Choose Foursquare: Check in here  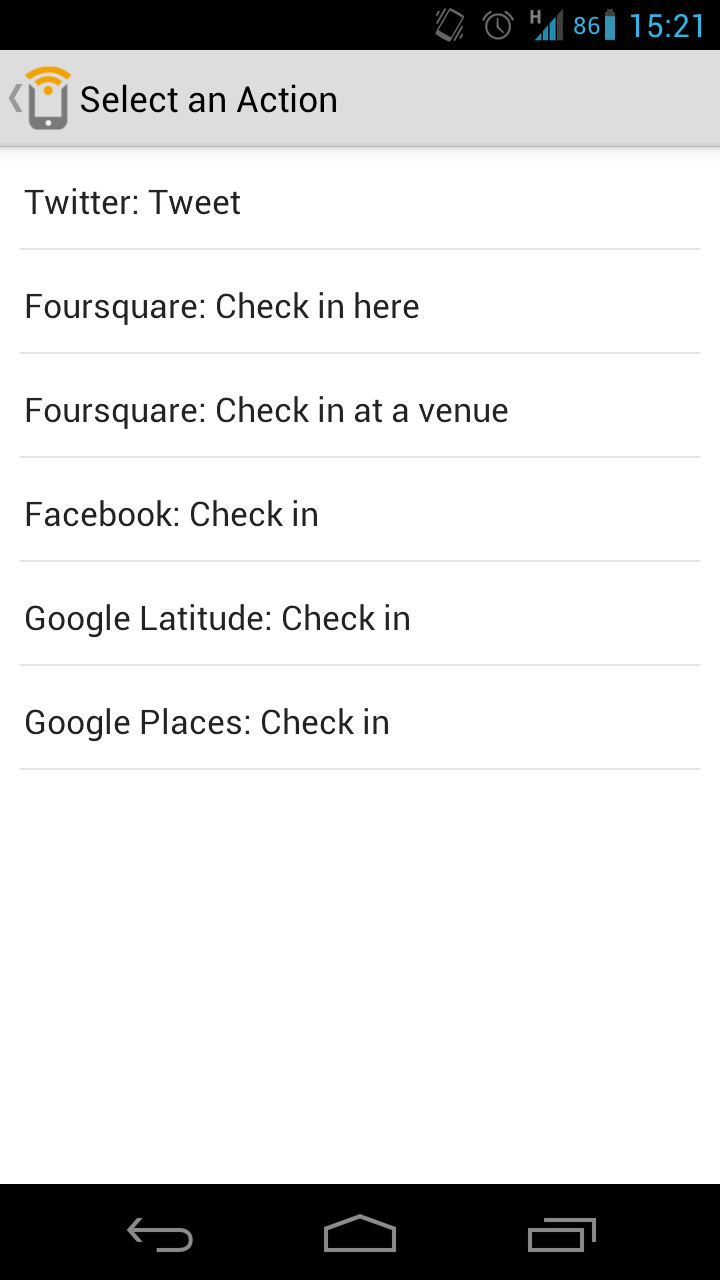tap(360, 306)
